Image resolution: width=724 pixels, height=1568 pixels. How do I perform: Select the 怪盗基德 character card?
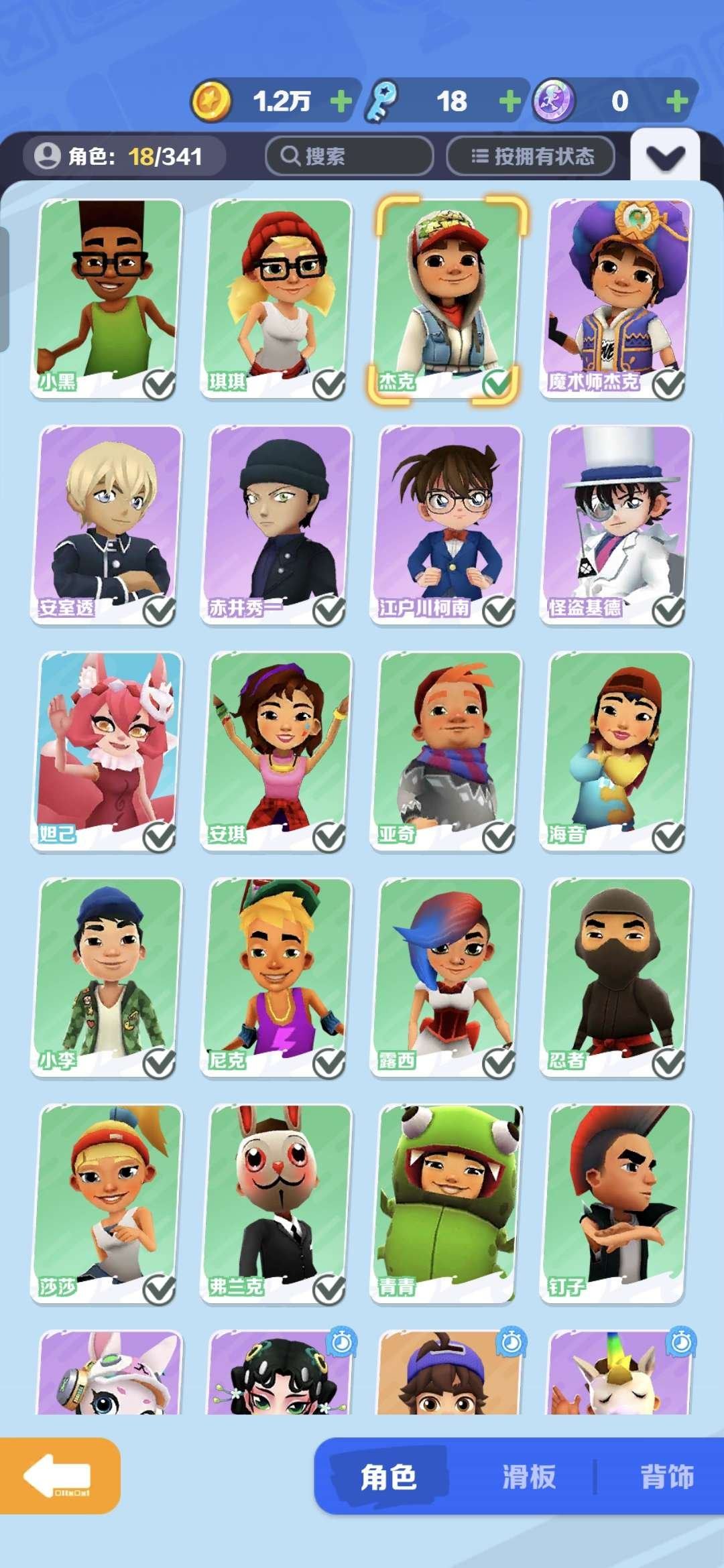(x=616, y=525)
